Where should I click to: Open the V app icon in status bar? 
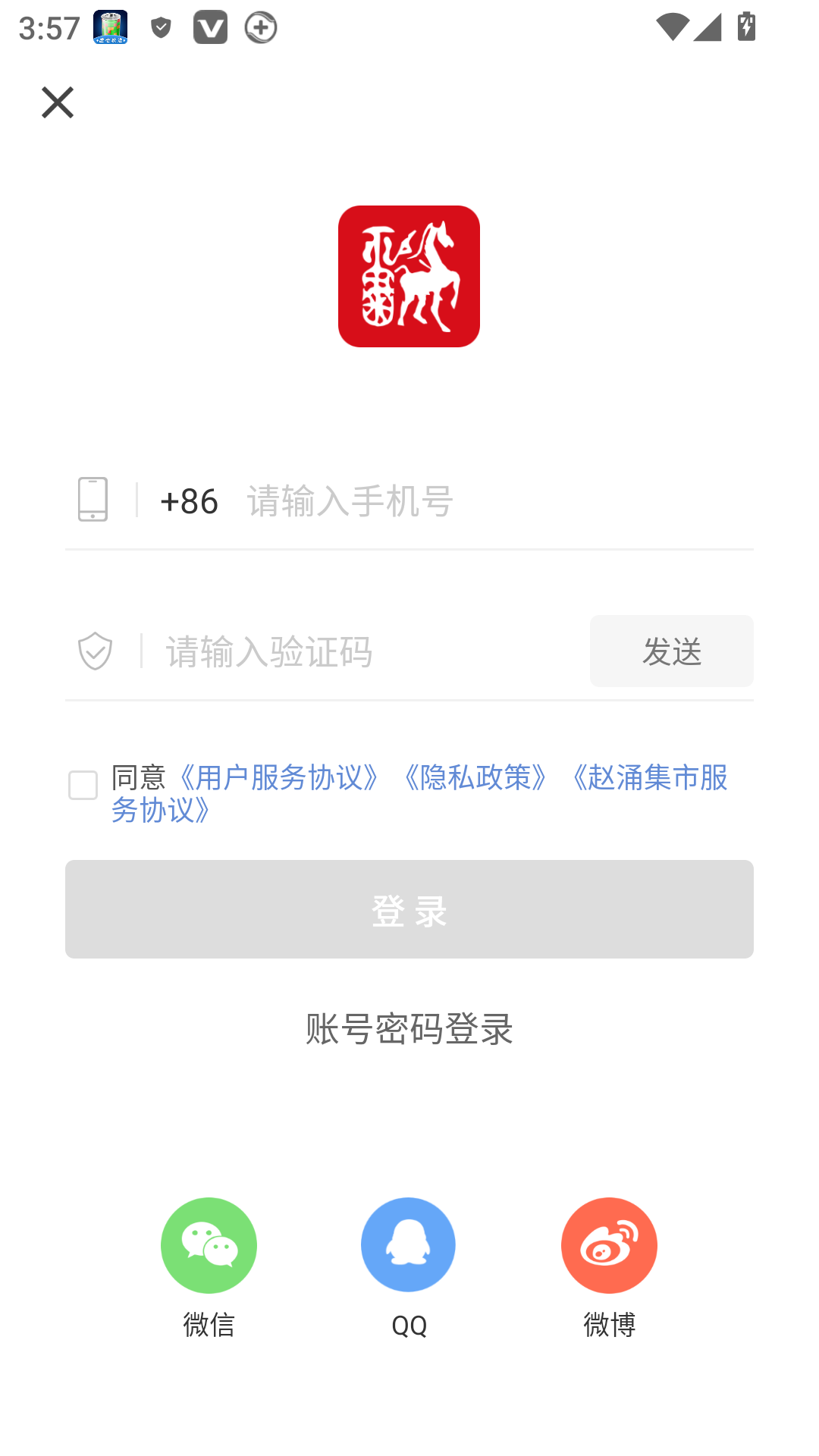tap(210, 27)
